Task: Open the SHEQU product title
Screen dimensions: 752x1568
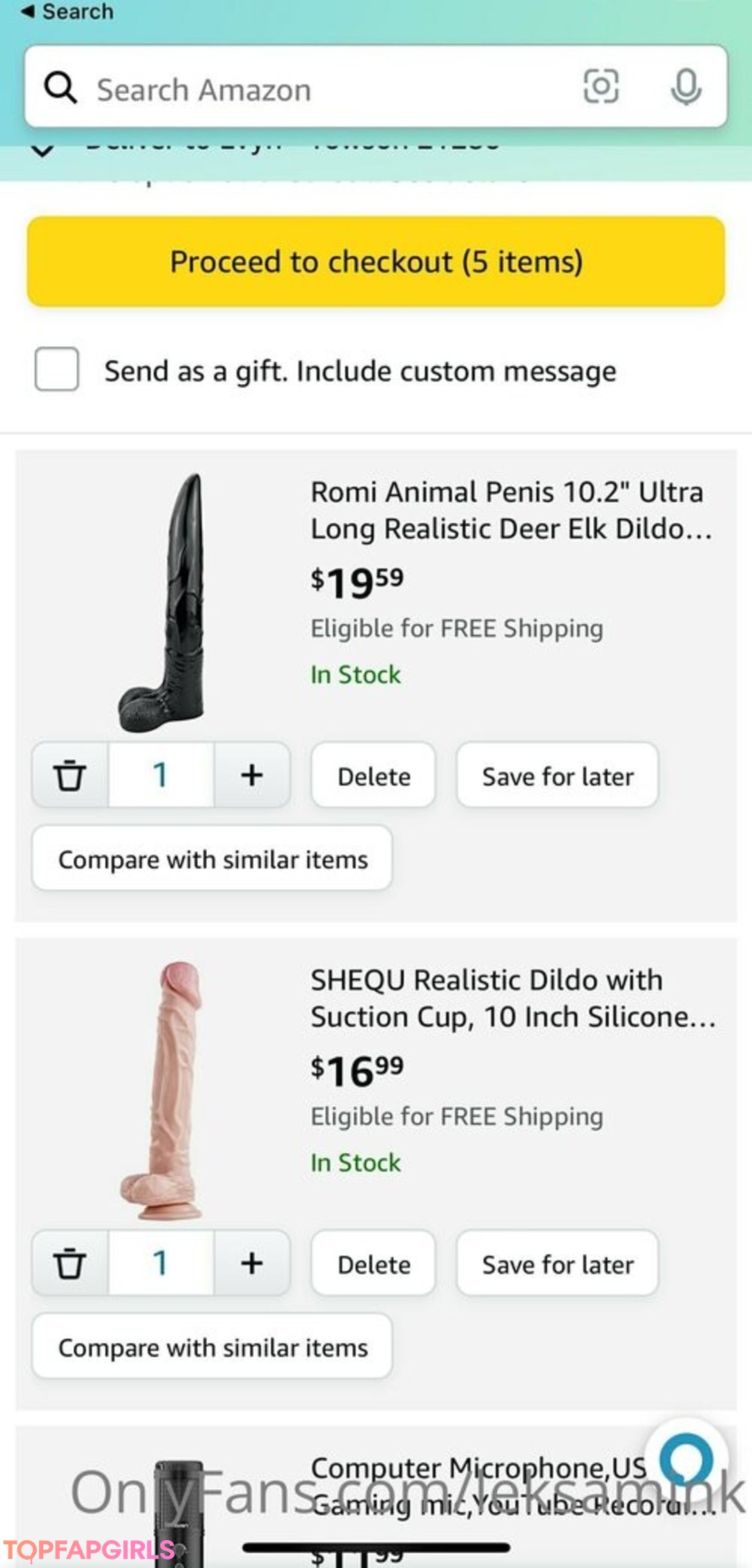Action: tap(513, 998)
